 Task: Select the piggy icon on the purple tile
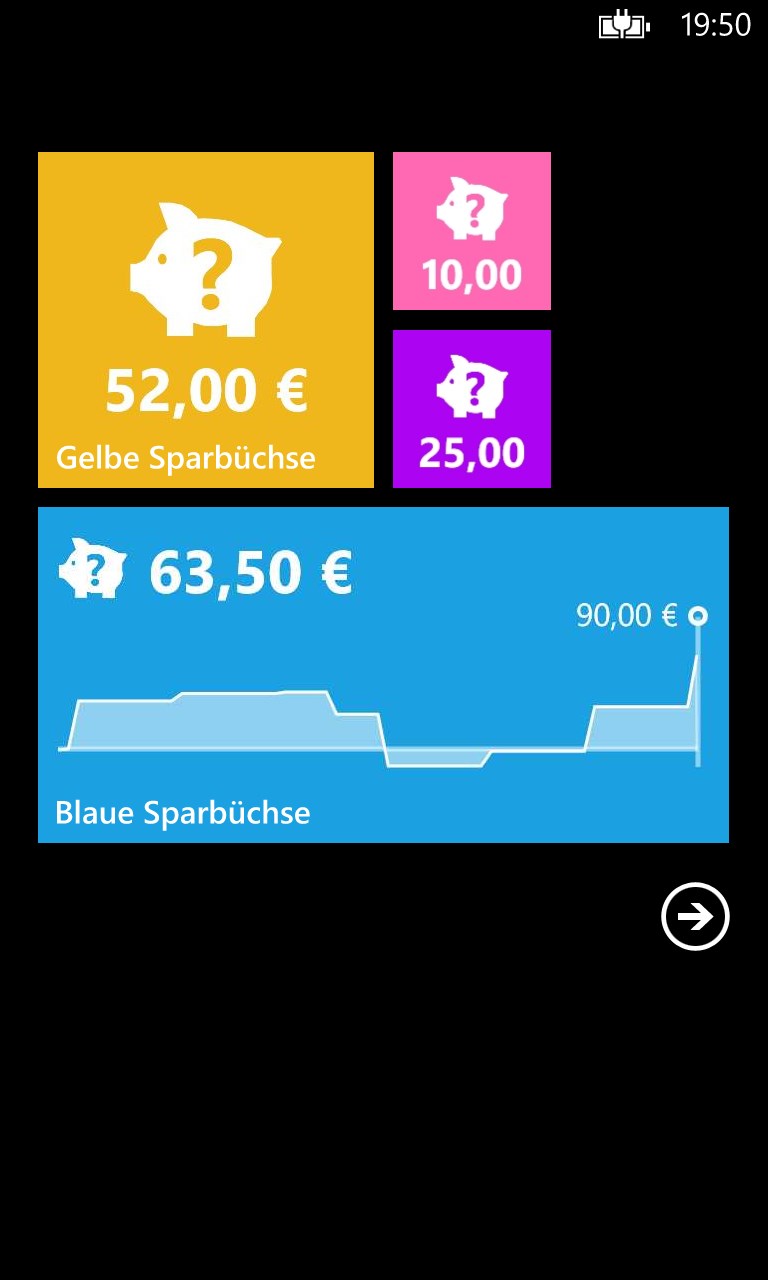click(471, 387)
